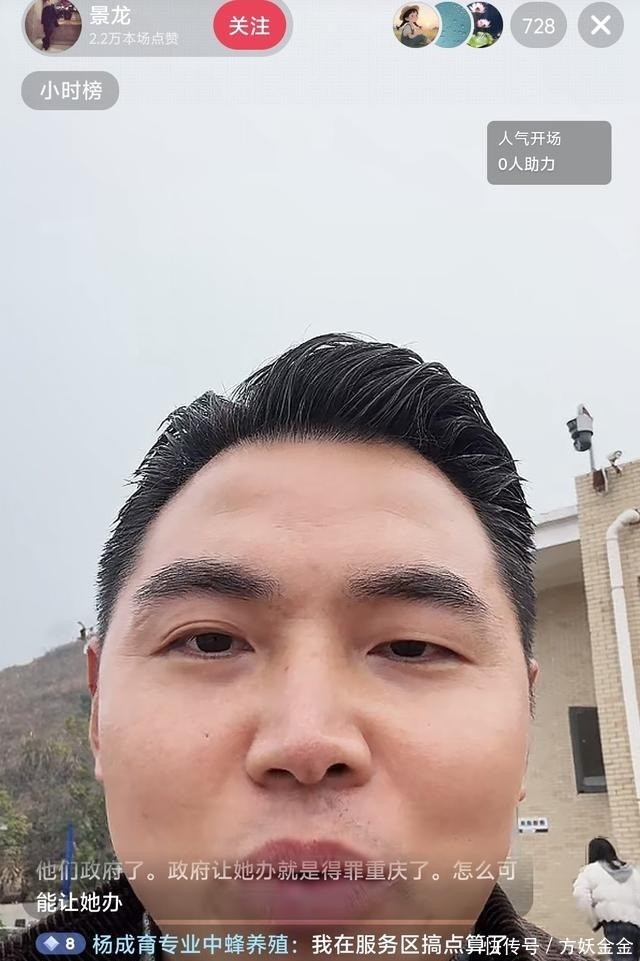
Task: Open the 小时榜 hourly ranking
Action: click(70, 91)
